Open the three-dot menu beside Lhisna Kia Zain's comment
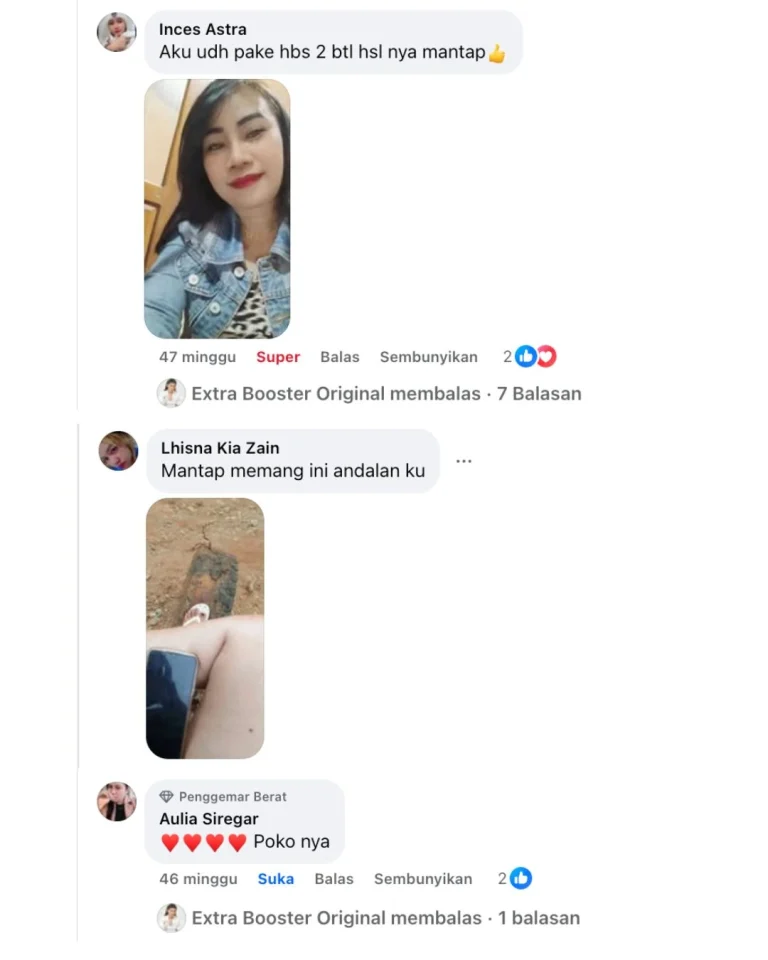Screen dimensions: 768x960 click(x=464, y=461)
